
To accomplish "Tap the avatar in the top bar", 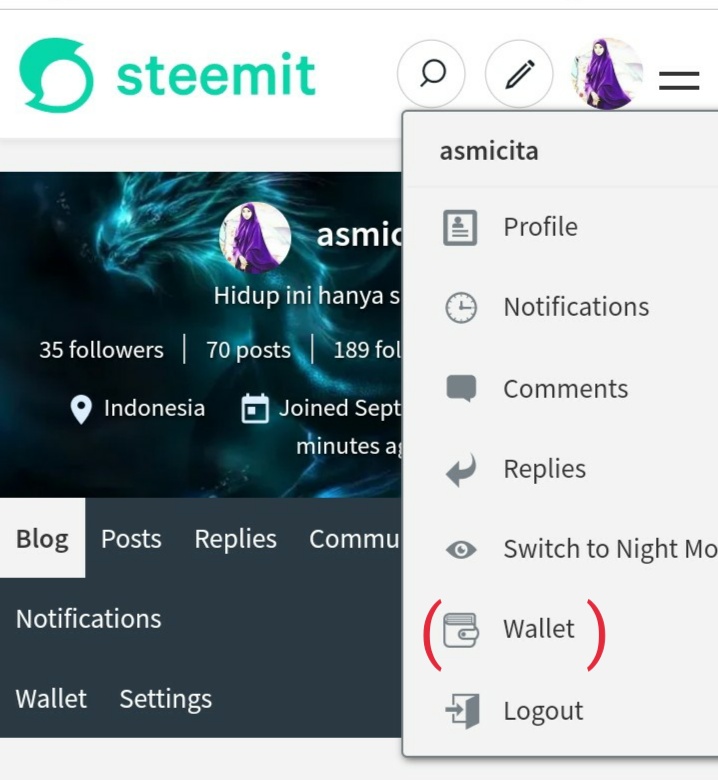I will 607,74.
